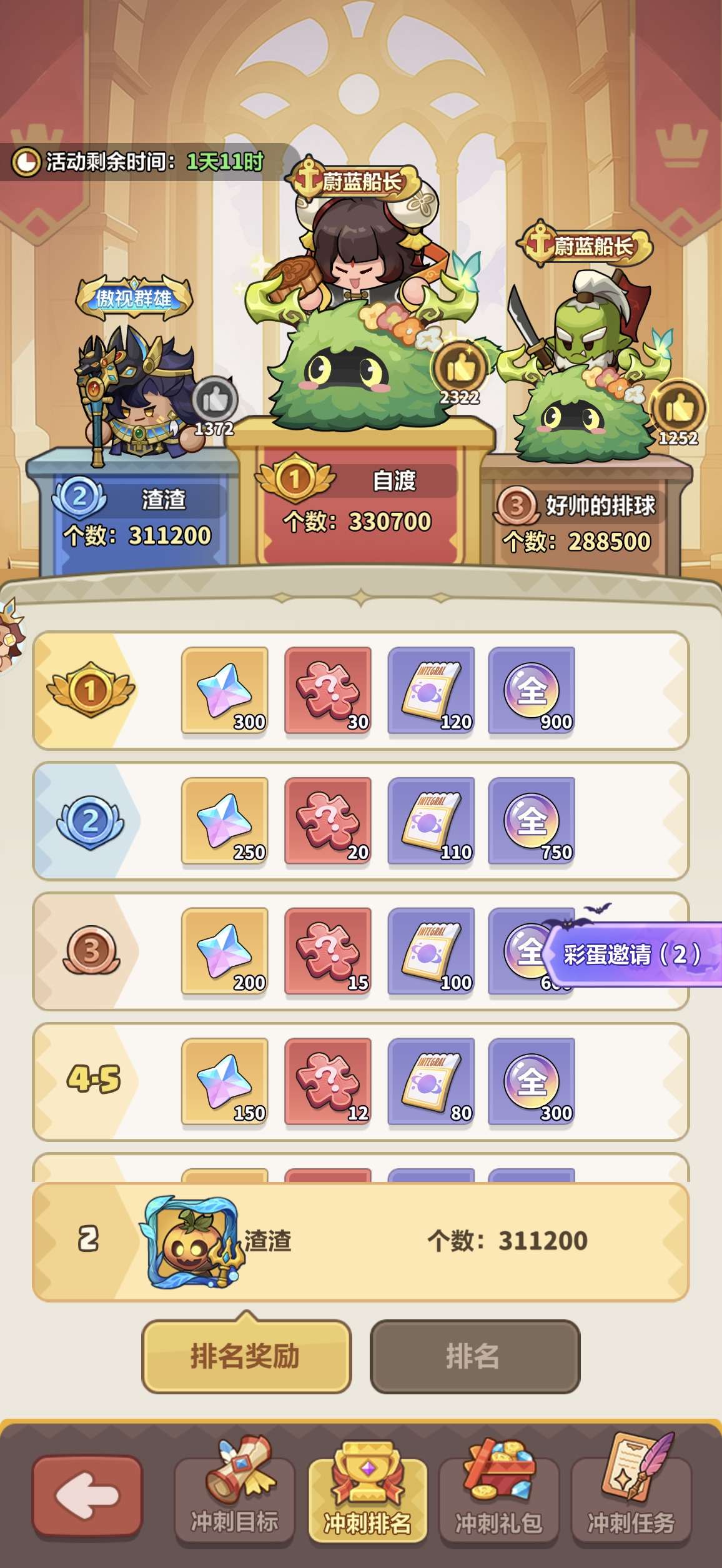Open the 冲刺礼包 tab
This screenshot has width=722, height=1568.
tap(498, 1496)
